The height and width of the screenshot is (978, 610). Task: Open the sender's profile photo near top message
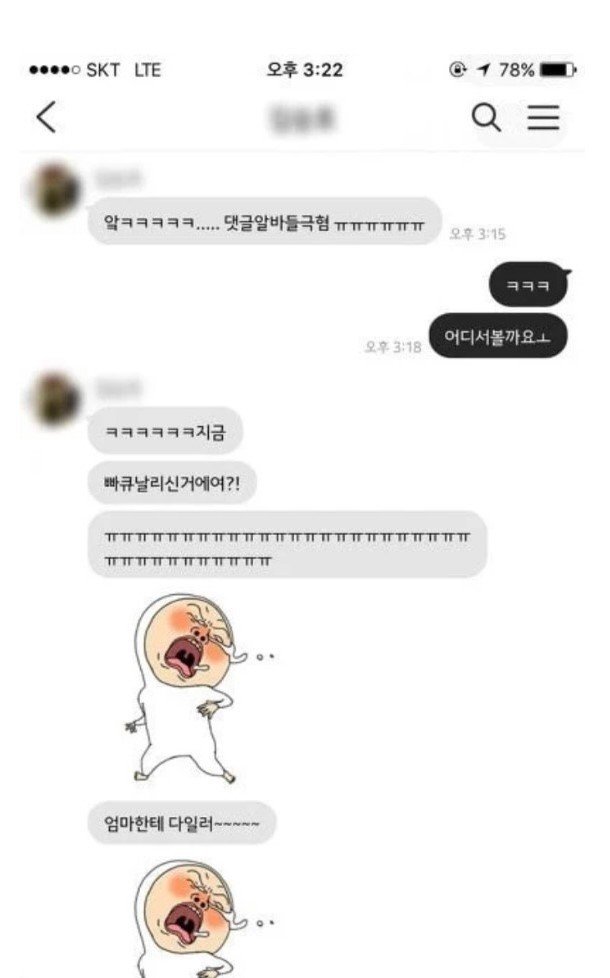pos(56,189)
